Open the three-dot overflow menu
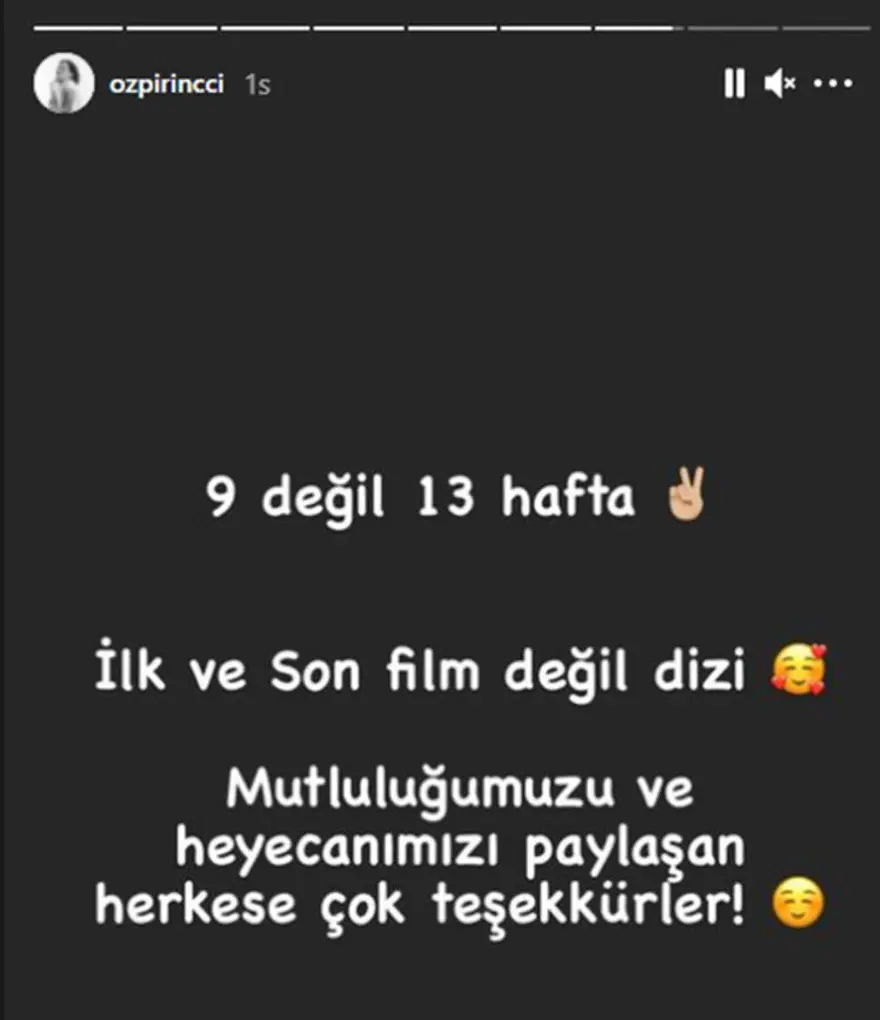Screen dimensions: 880x1020 pyautogui.click(x=833, y=84)
